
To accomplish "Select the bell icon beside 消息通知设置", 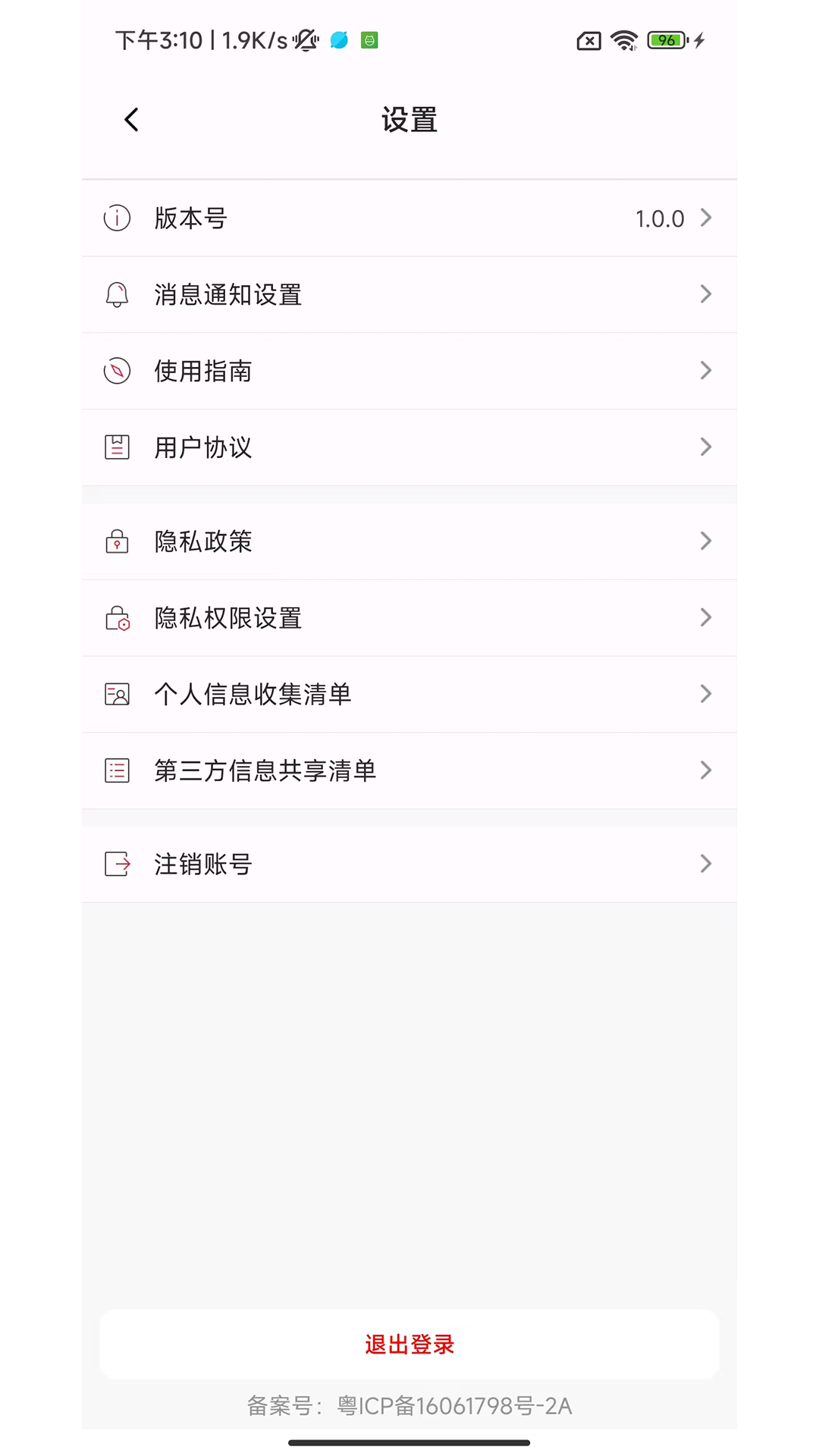I will tap(116, 295).
